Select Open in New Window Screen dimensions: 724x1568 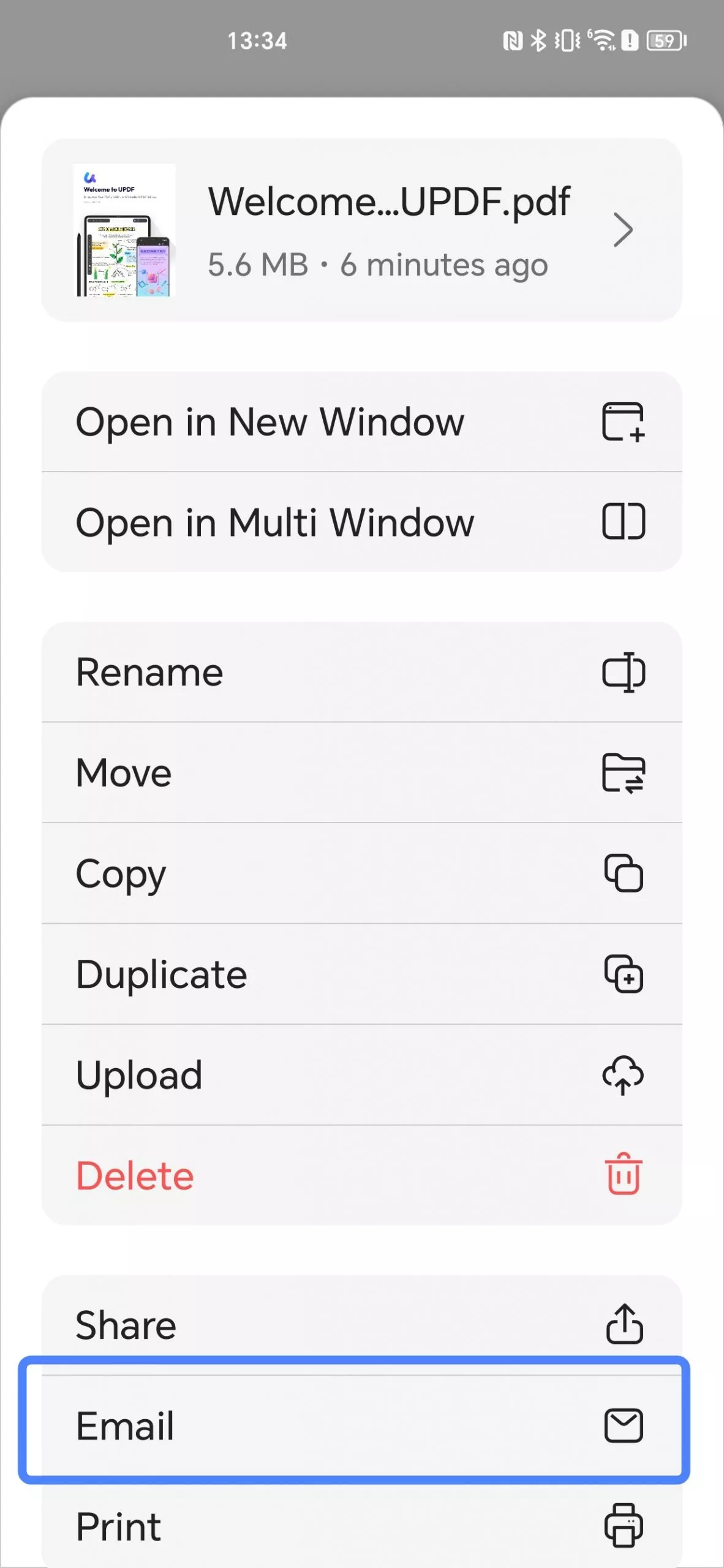click(271, 421)
